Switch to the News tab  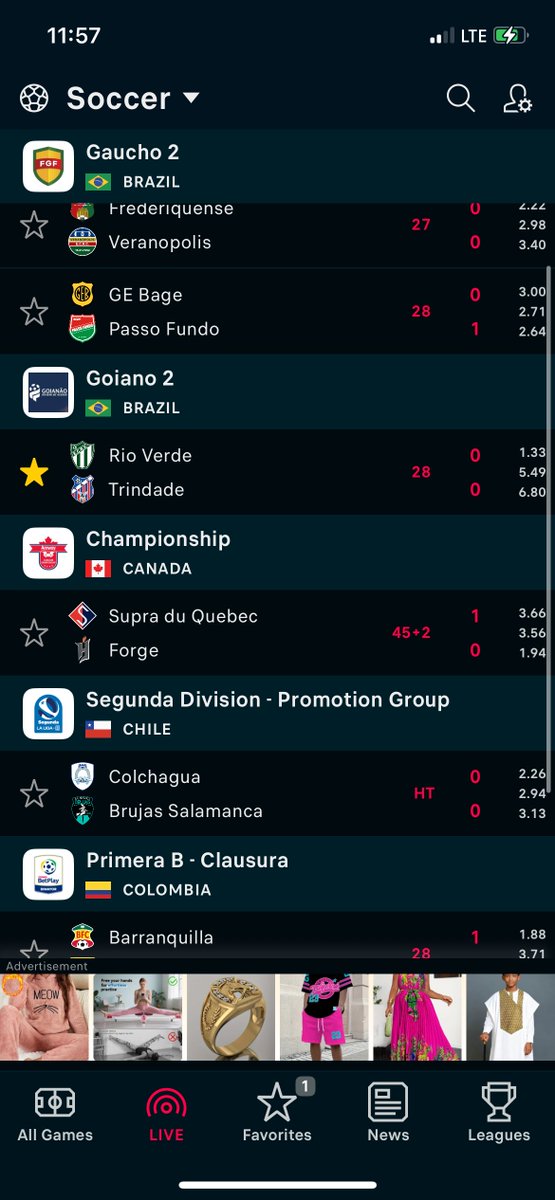(388, 1114)
